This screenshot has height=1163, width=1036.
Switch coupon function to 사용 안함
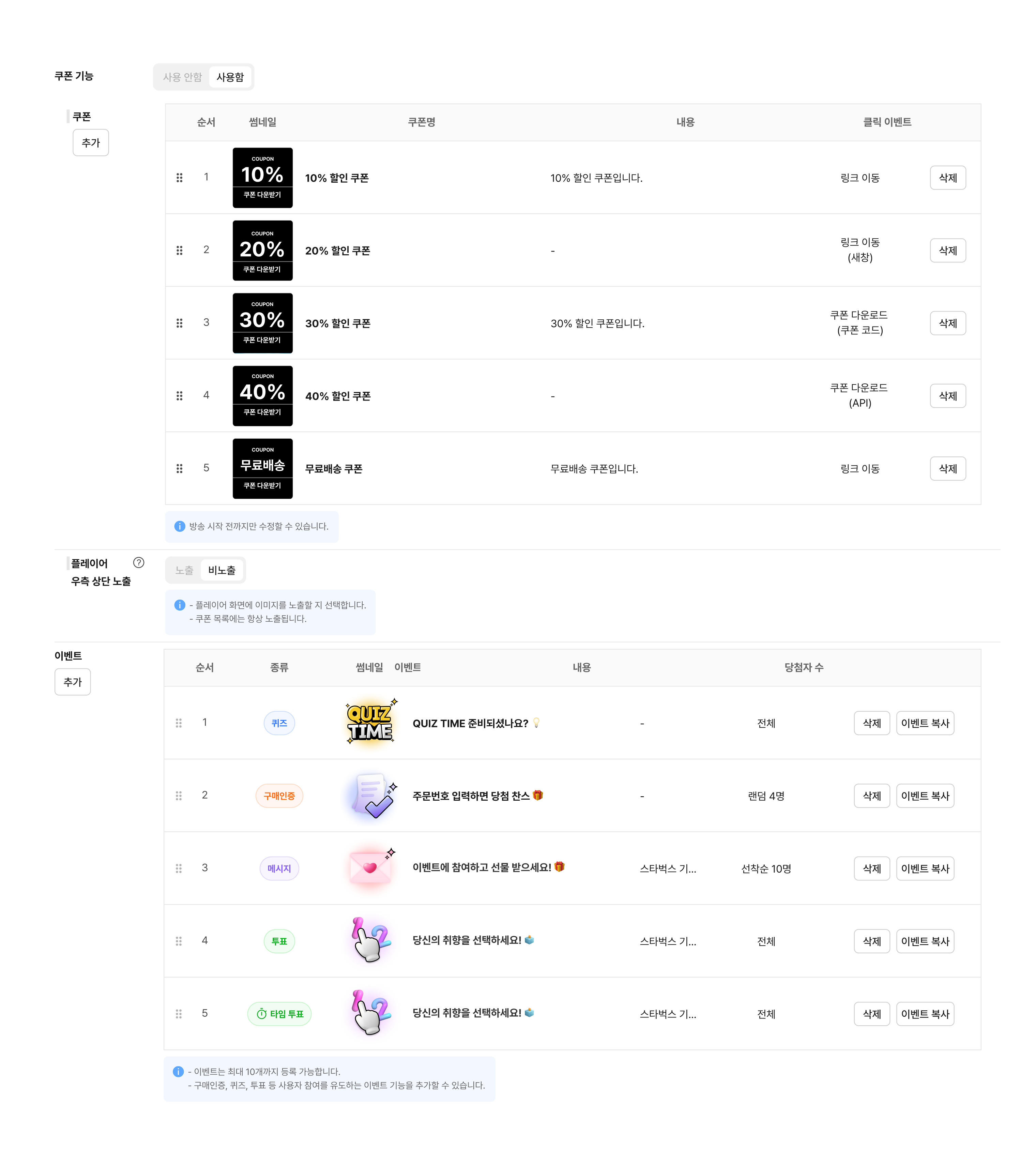click(182, 77)
